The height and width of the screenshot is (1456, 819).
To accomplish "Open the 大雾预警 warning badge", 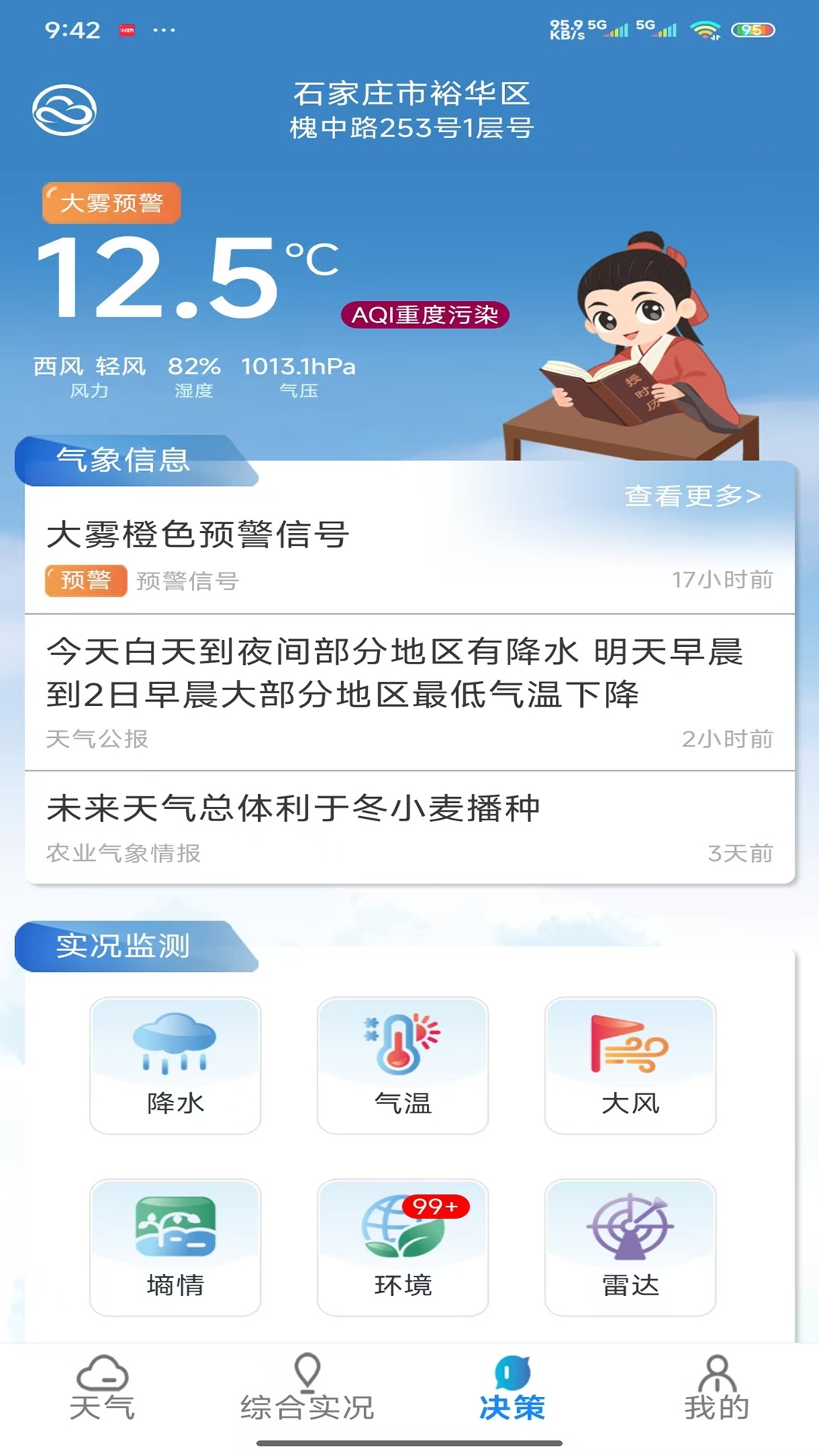I will click(x=111, y=202).
